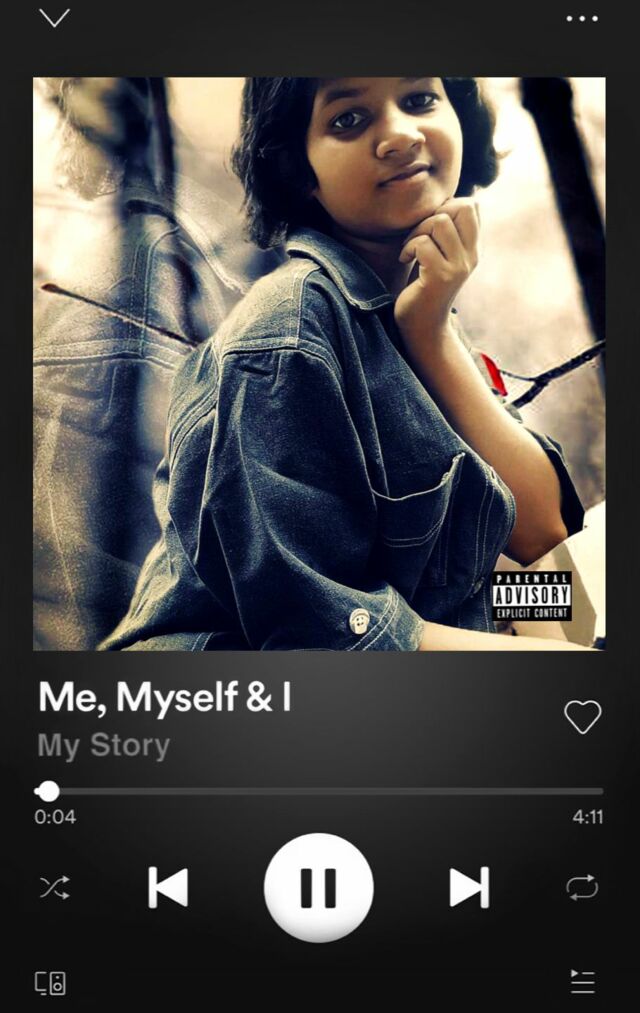Toggle repeat mode
This screenshot has width=640, height=1013.
582,887
